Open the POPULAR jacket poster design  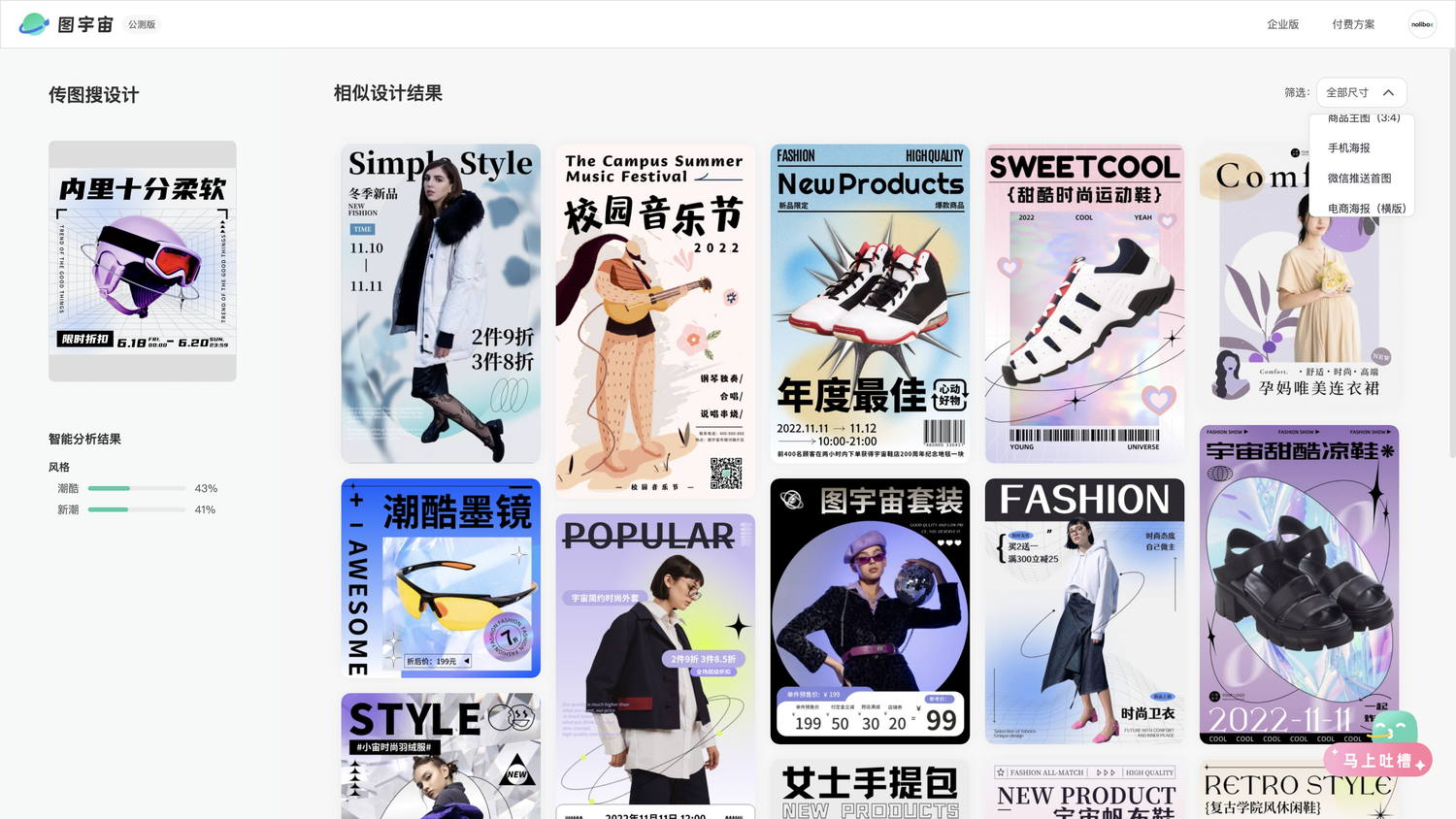point(655,660)
